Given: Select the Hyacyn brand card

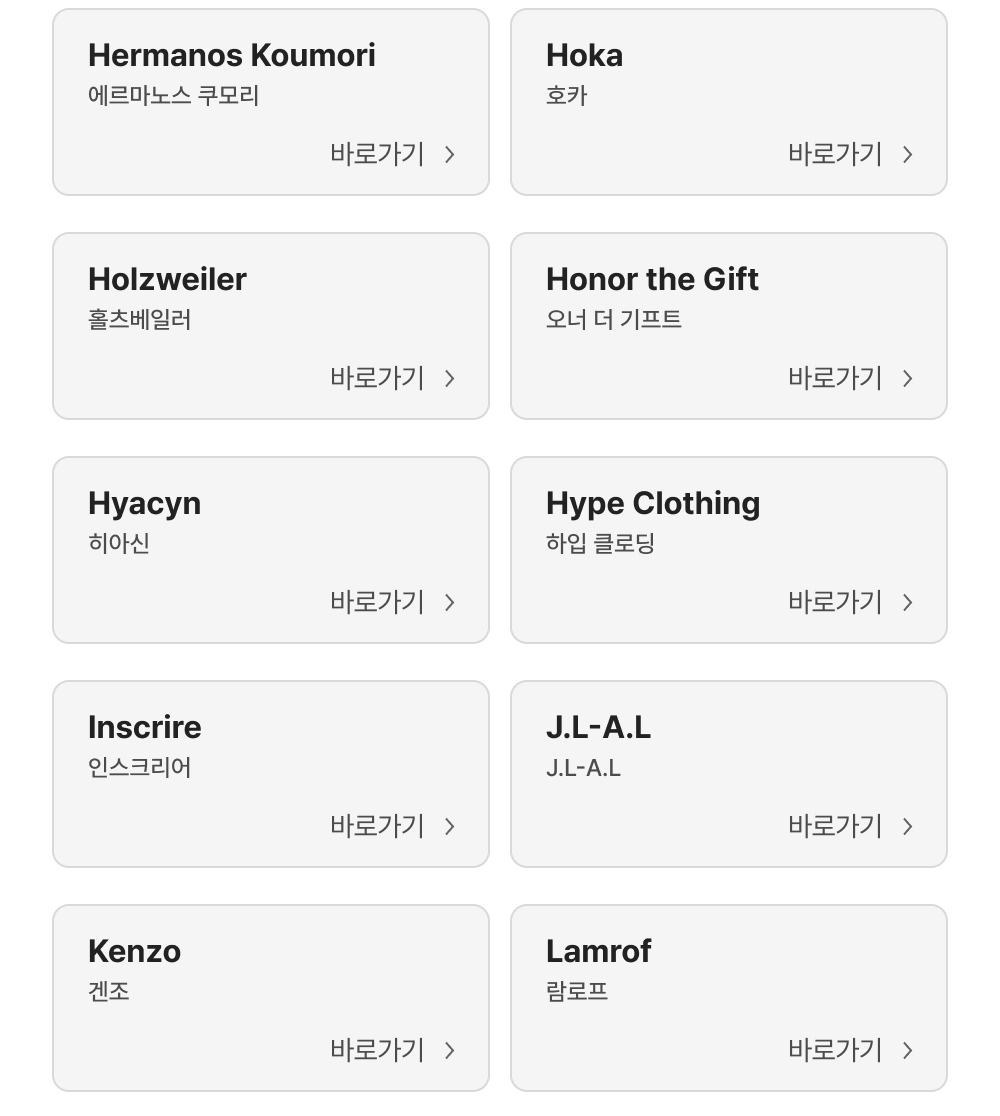Looking at the screenshot, I should (x=270, y=550).
